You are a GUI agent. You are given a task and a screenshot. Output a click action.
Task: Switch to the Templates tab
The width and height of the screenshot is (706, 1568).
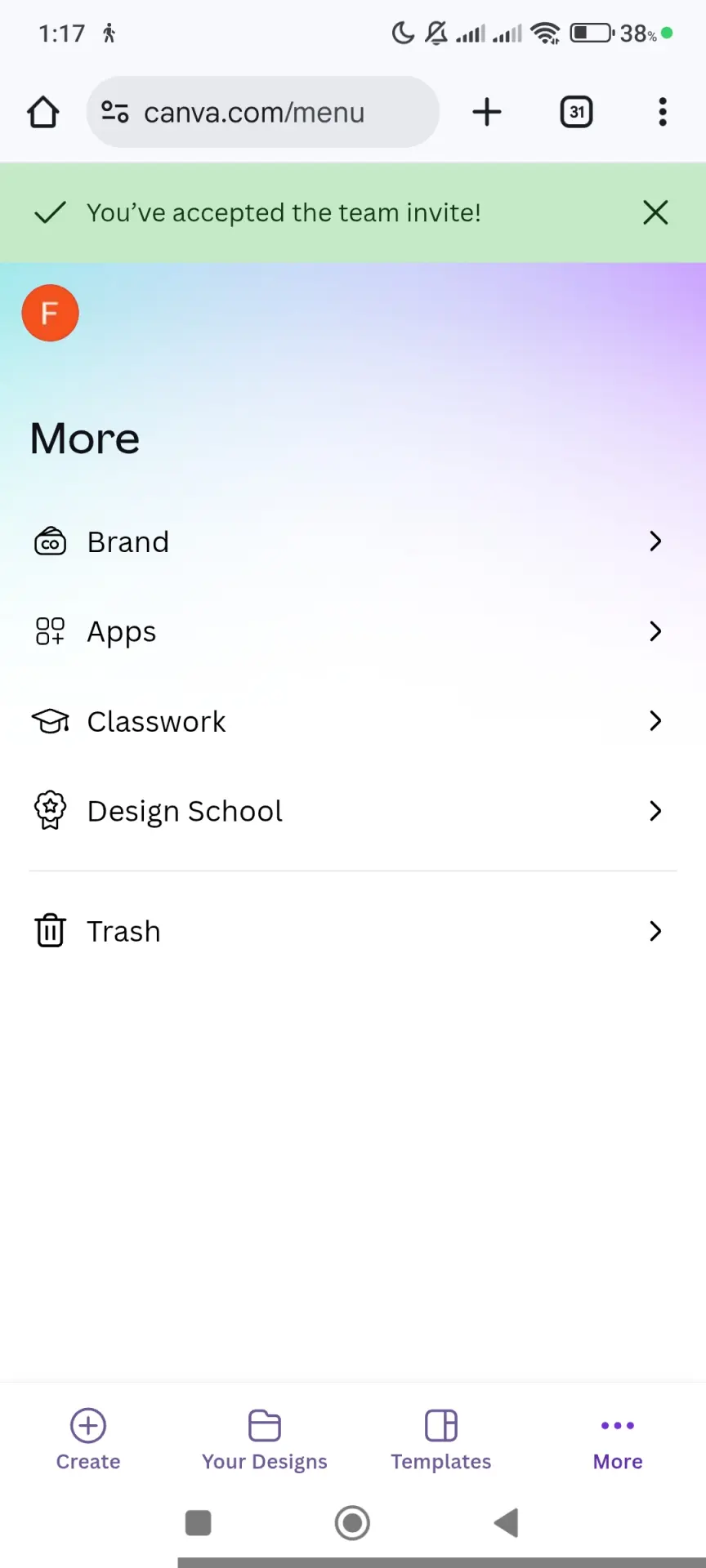[441, 1440]
